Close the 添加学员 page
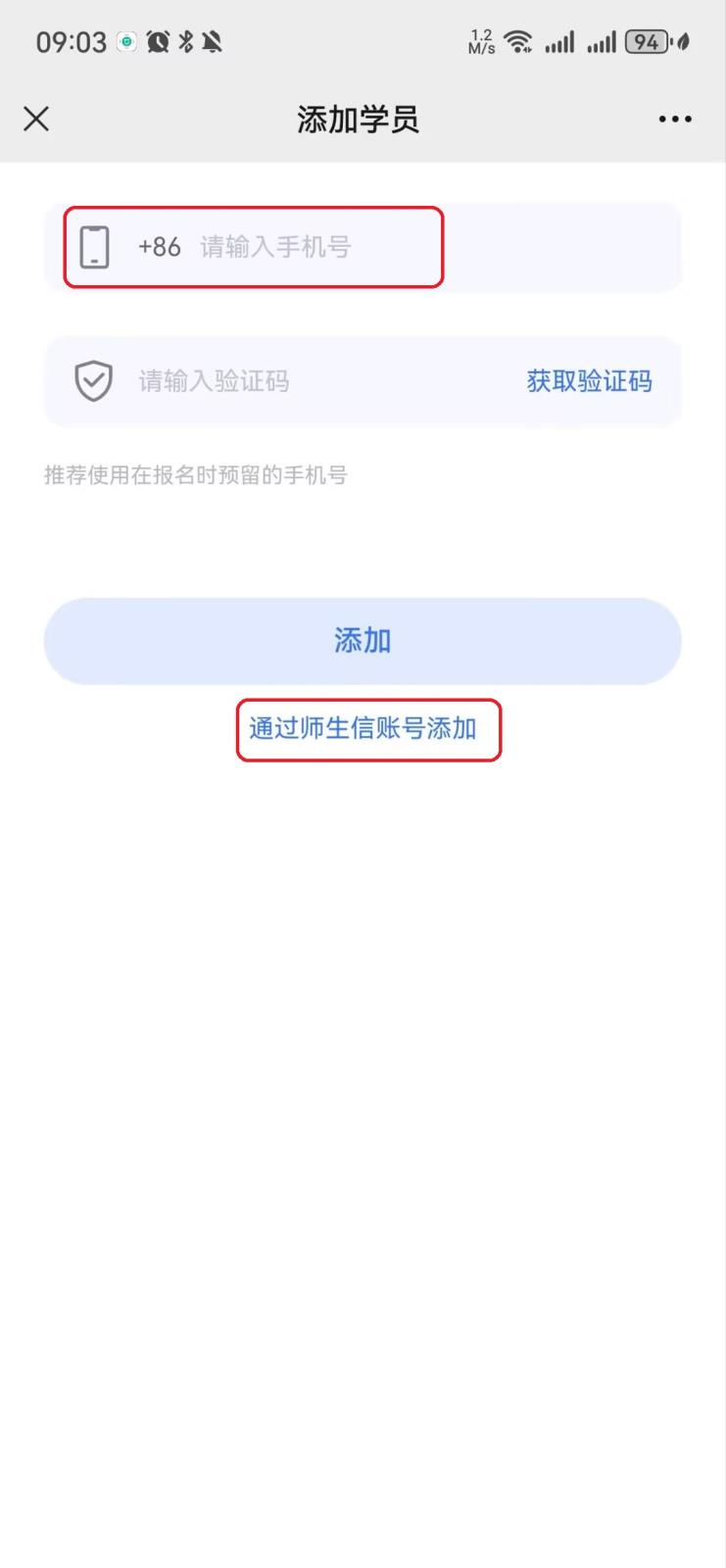Viewport: 726px width, 1568px height. click(x=36, y=120)
